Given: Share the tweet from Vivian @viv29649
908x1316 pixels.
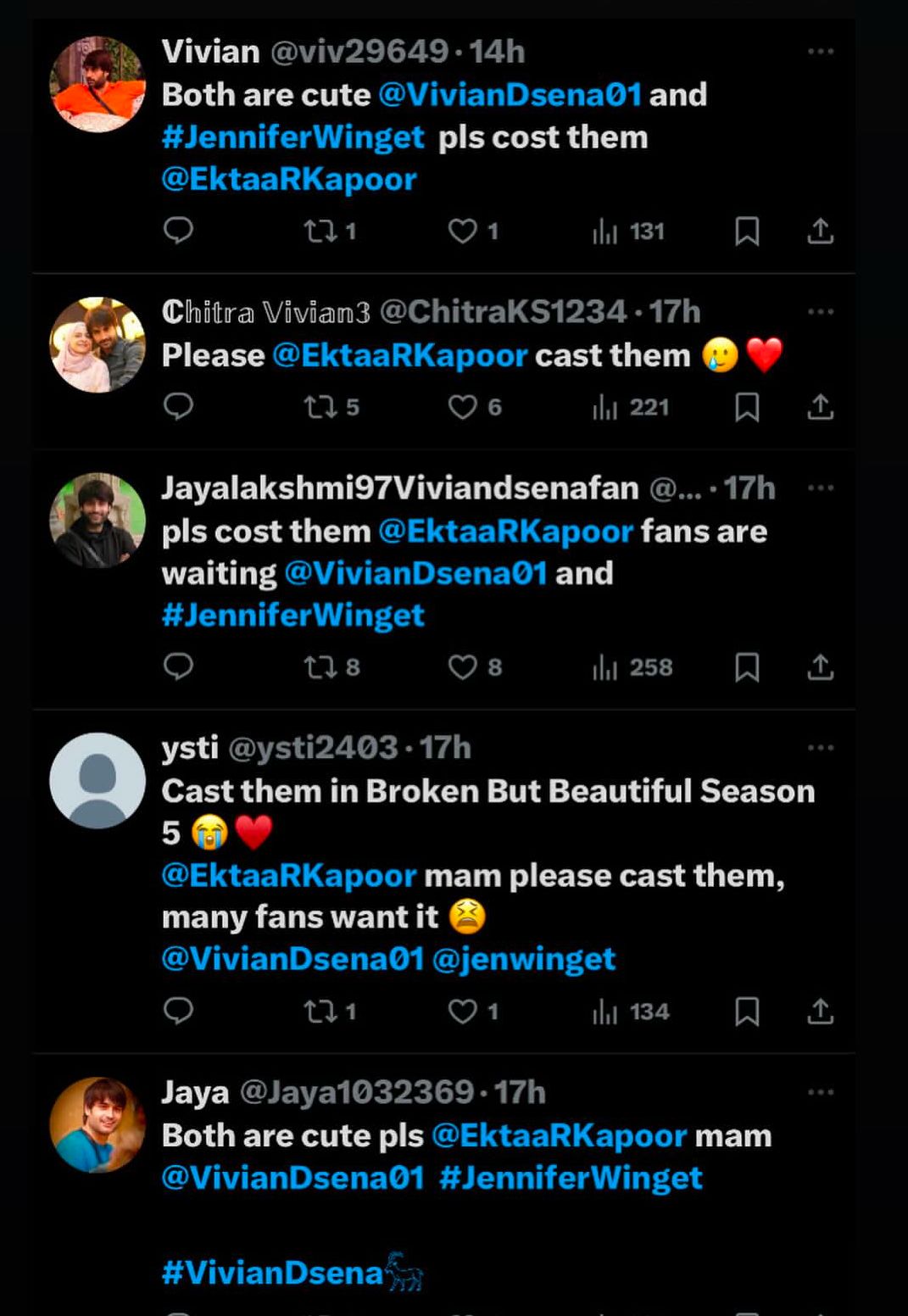Looking at the screenshot, I should pos(820,231).
